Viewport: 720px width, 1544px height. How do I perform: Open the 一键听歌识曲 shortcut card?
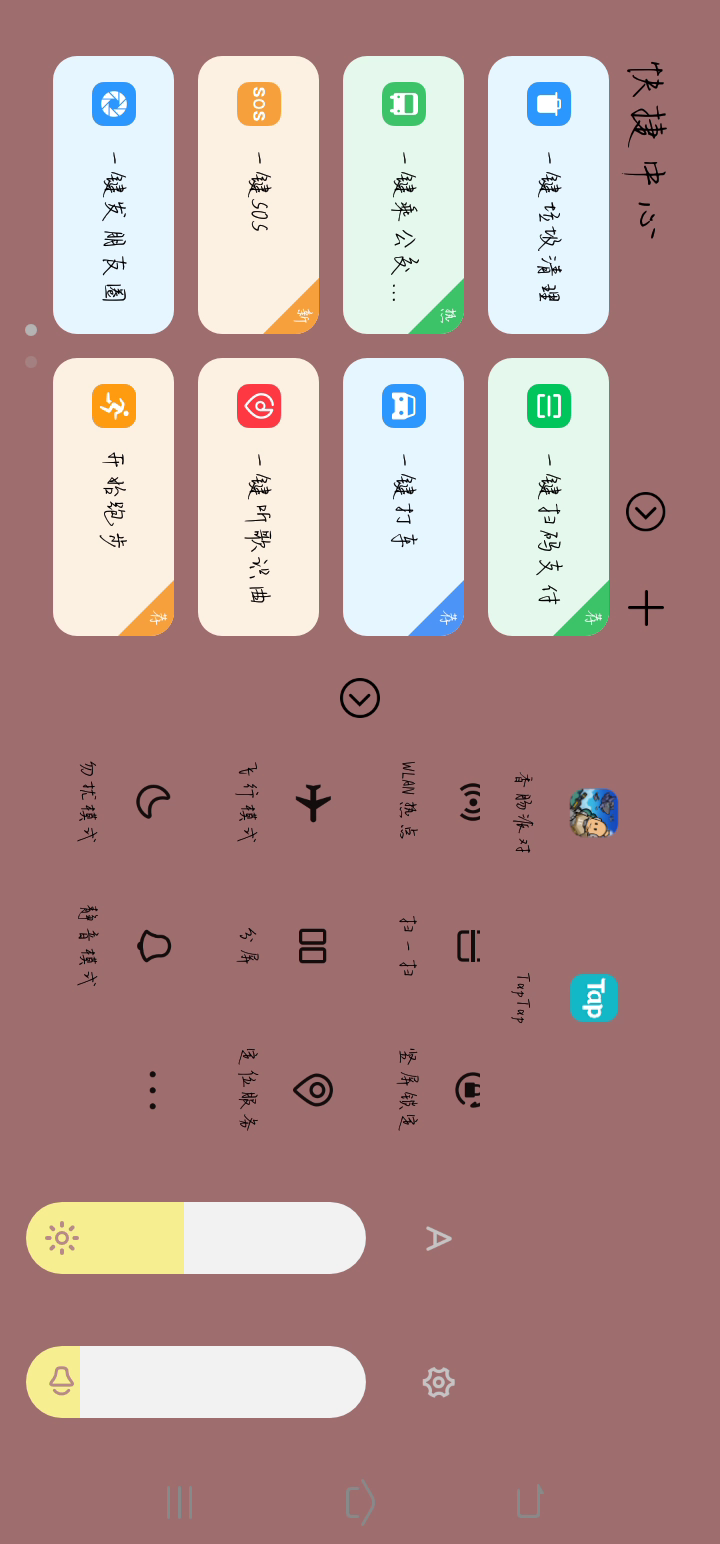tap(258, 497)
